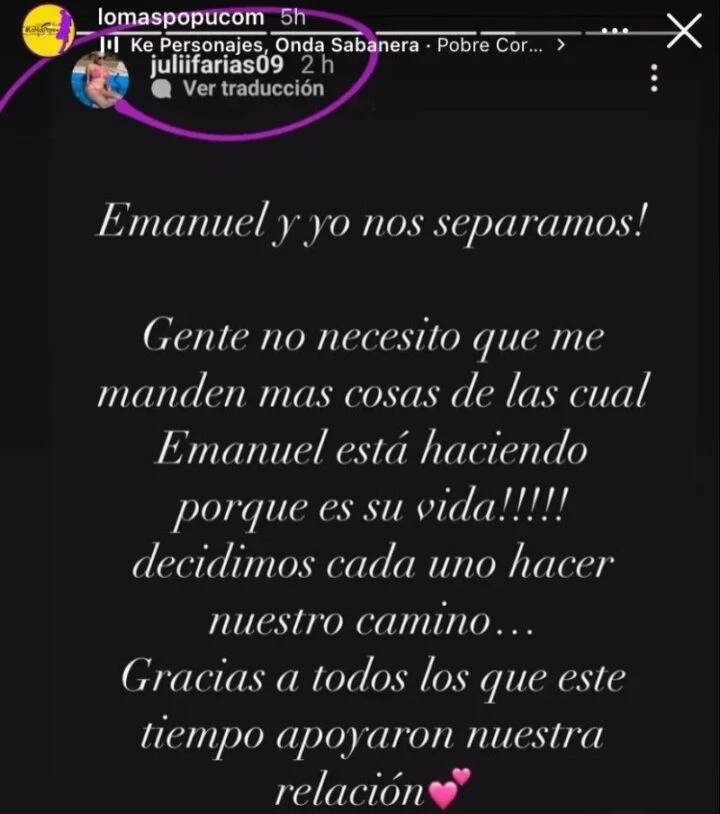
Task: Tap the lomaspopucom profile avatar
Action: pos(44,32)
